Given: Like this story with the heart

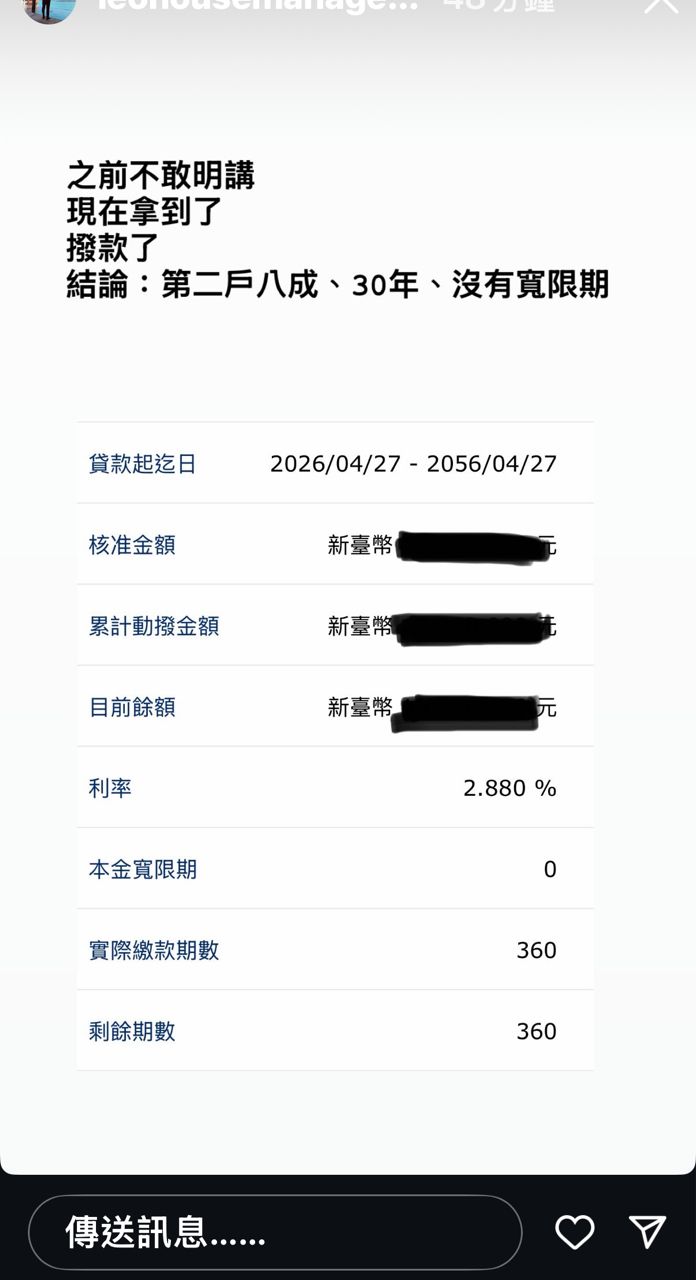Looking at the screenshot, I should (575, 1232).
